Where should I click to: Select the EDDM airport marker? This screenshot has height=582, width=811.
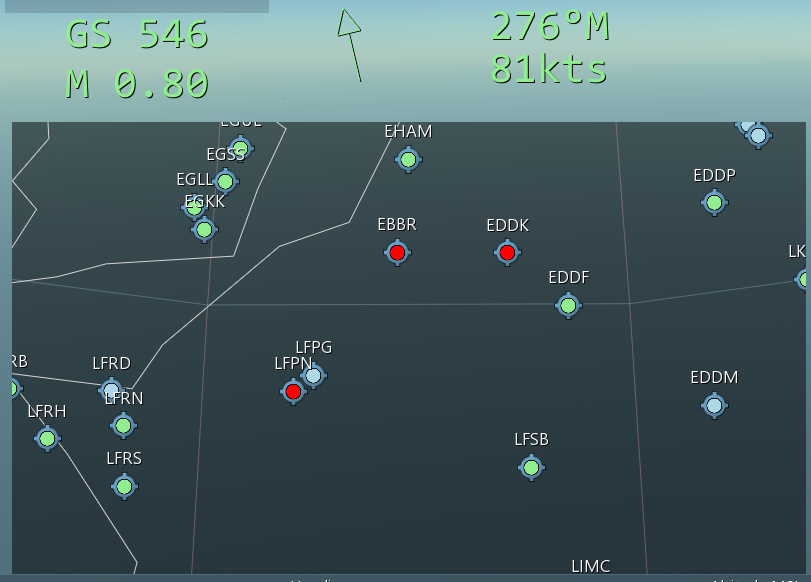coord(714,405)
